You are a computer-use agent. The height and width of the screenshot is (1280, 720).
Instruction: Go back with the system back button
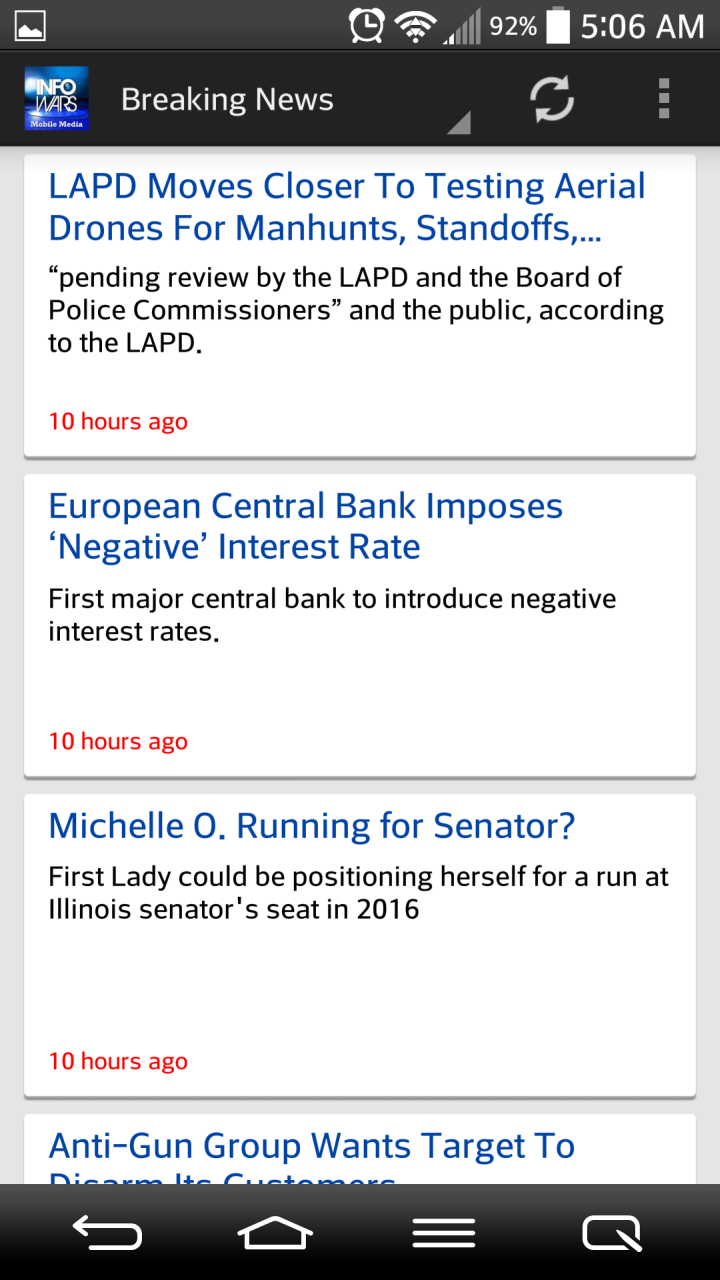pos(107,1232)
